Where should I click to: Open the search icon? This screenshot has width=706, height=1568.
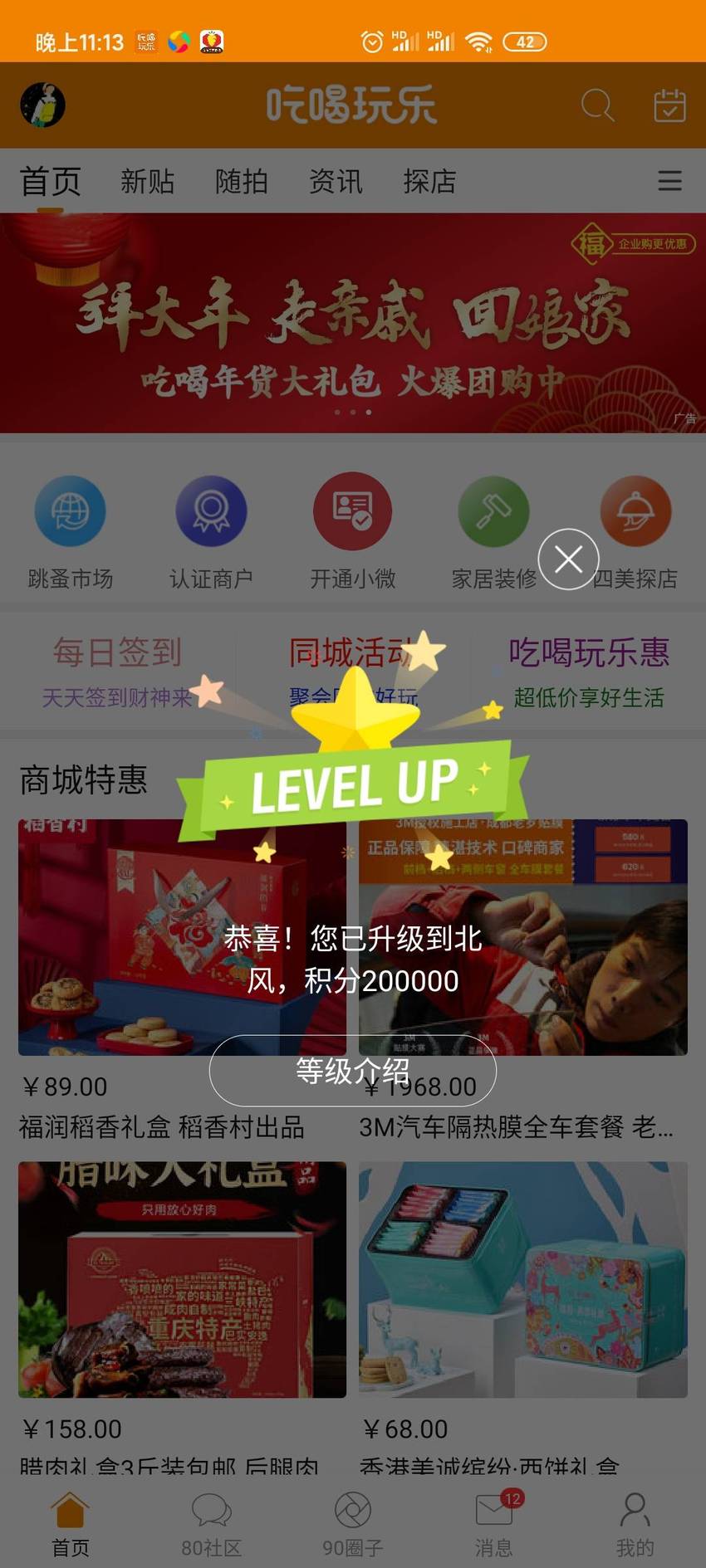pos(597,105)
